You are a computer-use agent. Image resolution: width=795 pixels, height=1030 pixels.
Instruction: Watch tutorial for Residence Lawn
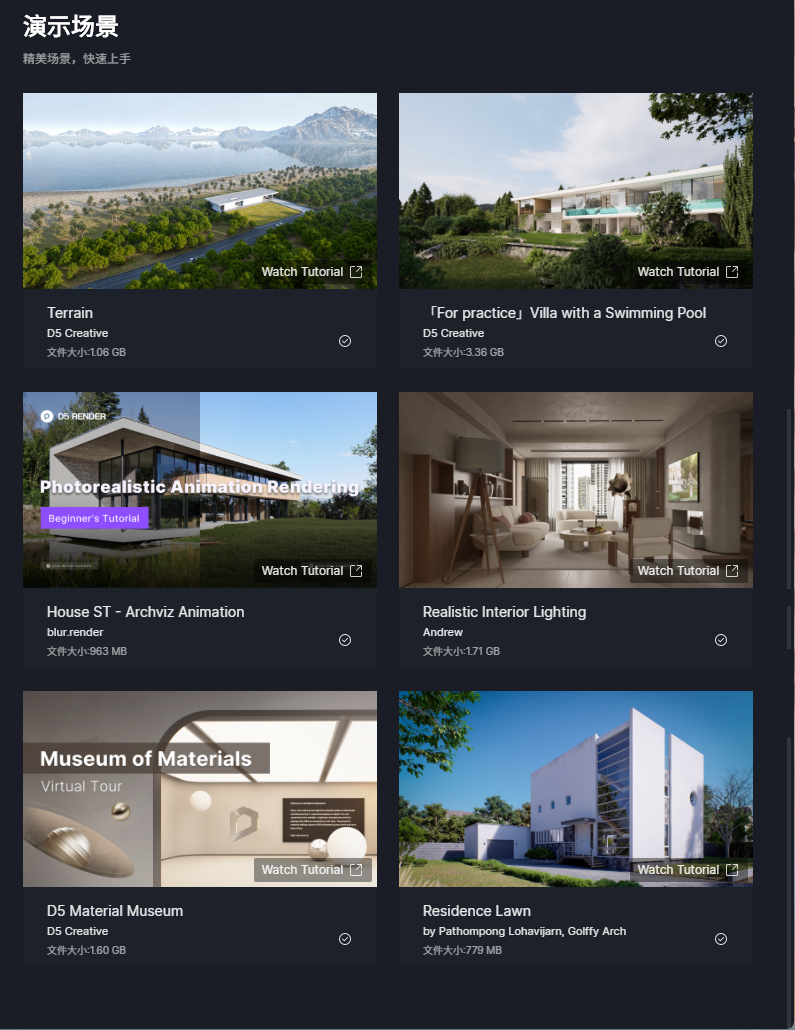point(687,870)
